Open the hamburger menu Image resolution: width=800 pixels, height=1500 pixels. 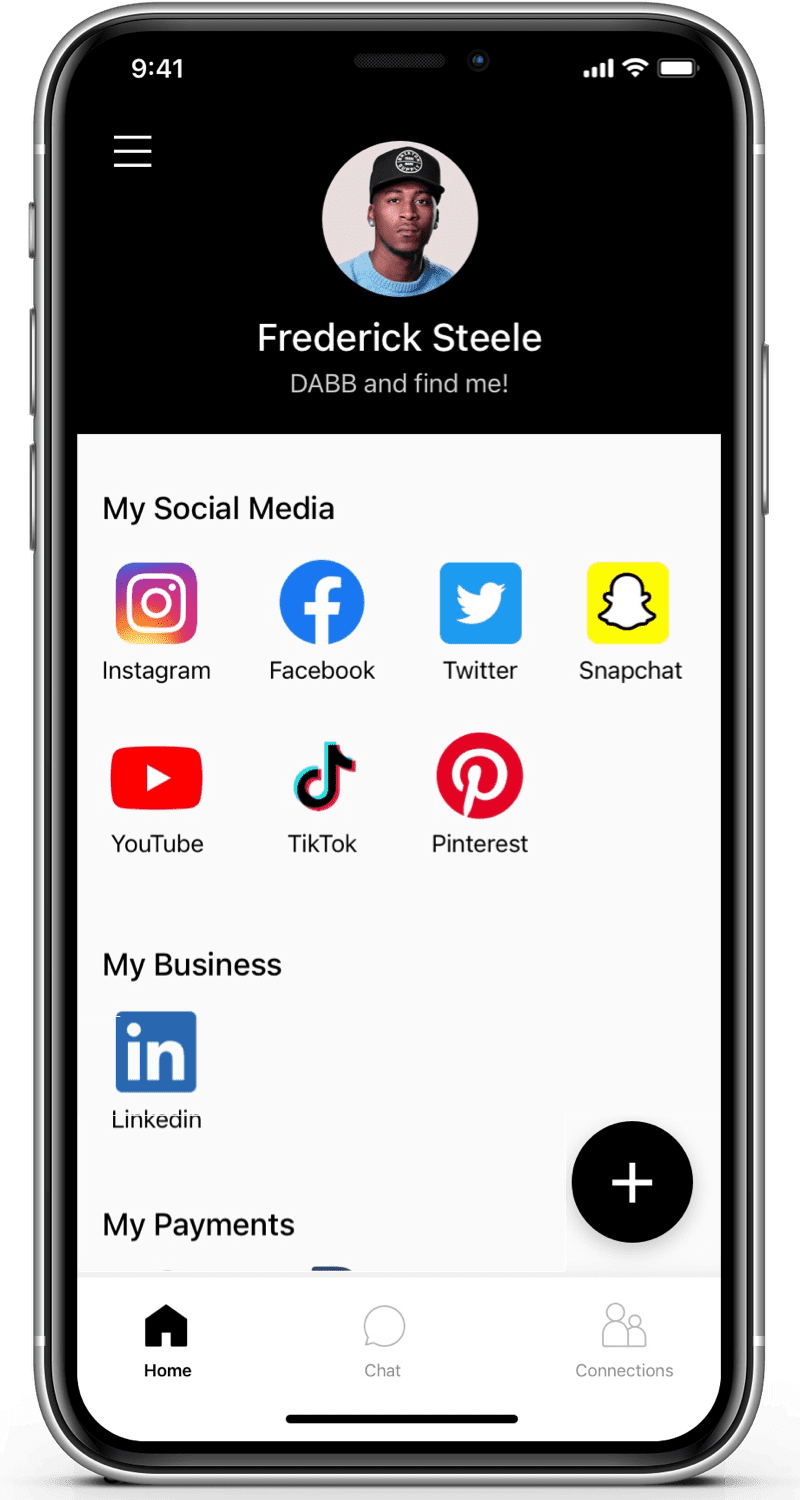point(132,151)
